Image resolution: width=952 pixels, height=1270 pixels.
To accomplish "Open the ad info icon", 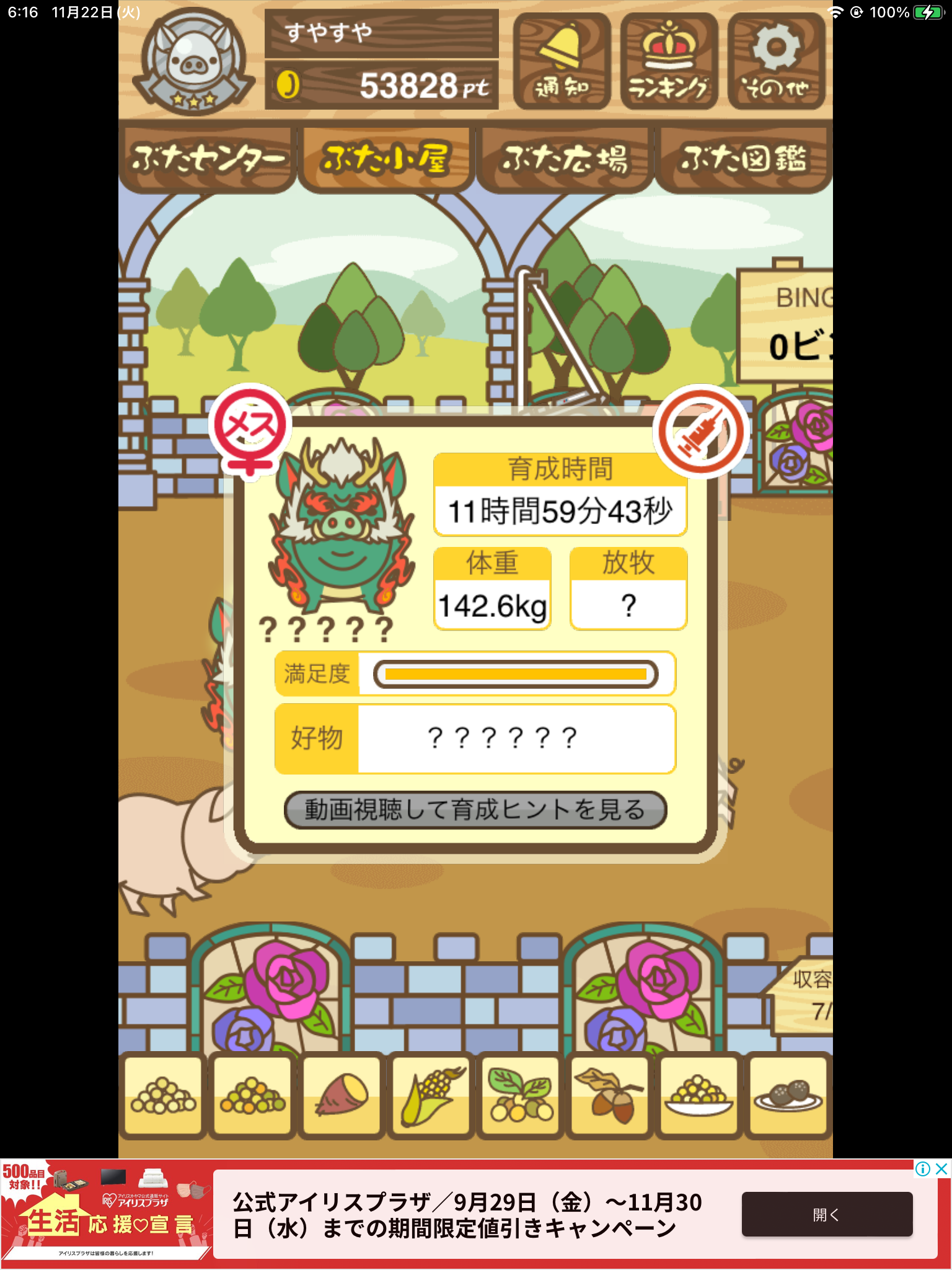I will coord(922,1169).
